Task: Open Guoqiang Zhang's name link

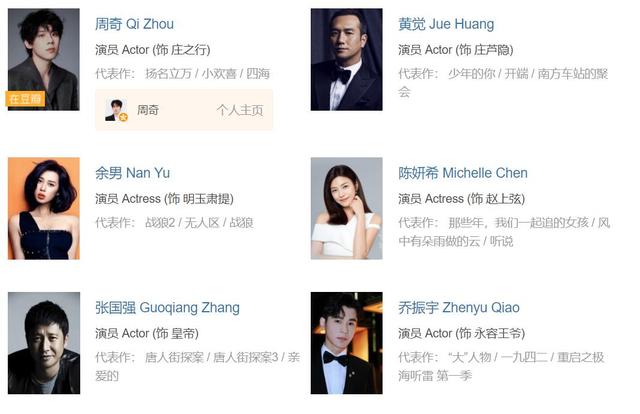Action: [167, 307]
